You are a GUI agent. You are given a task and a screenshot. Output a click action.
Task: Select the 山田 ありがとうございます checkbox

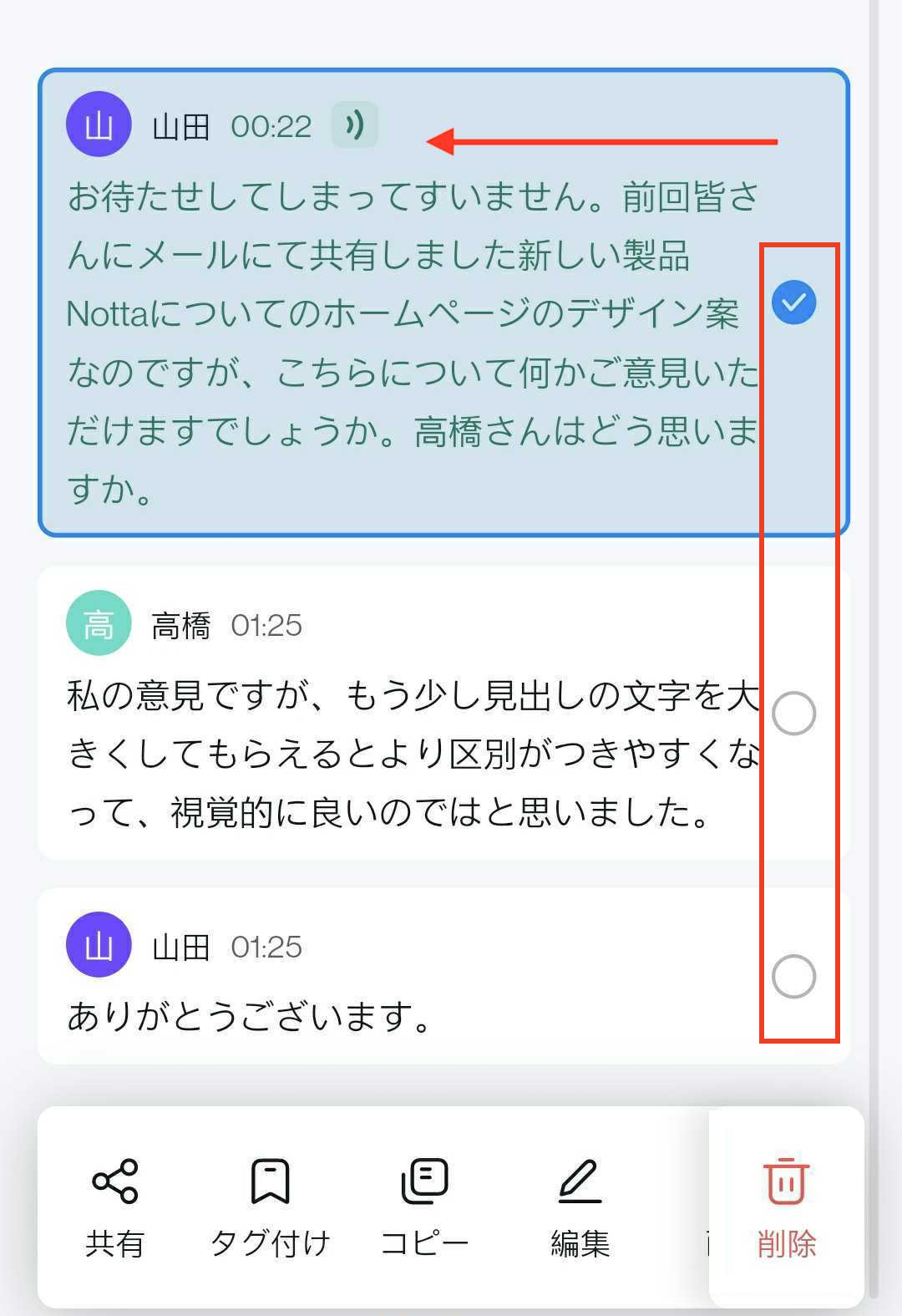tap(793, 976)
